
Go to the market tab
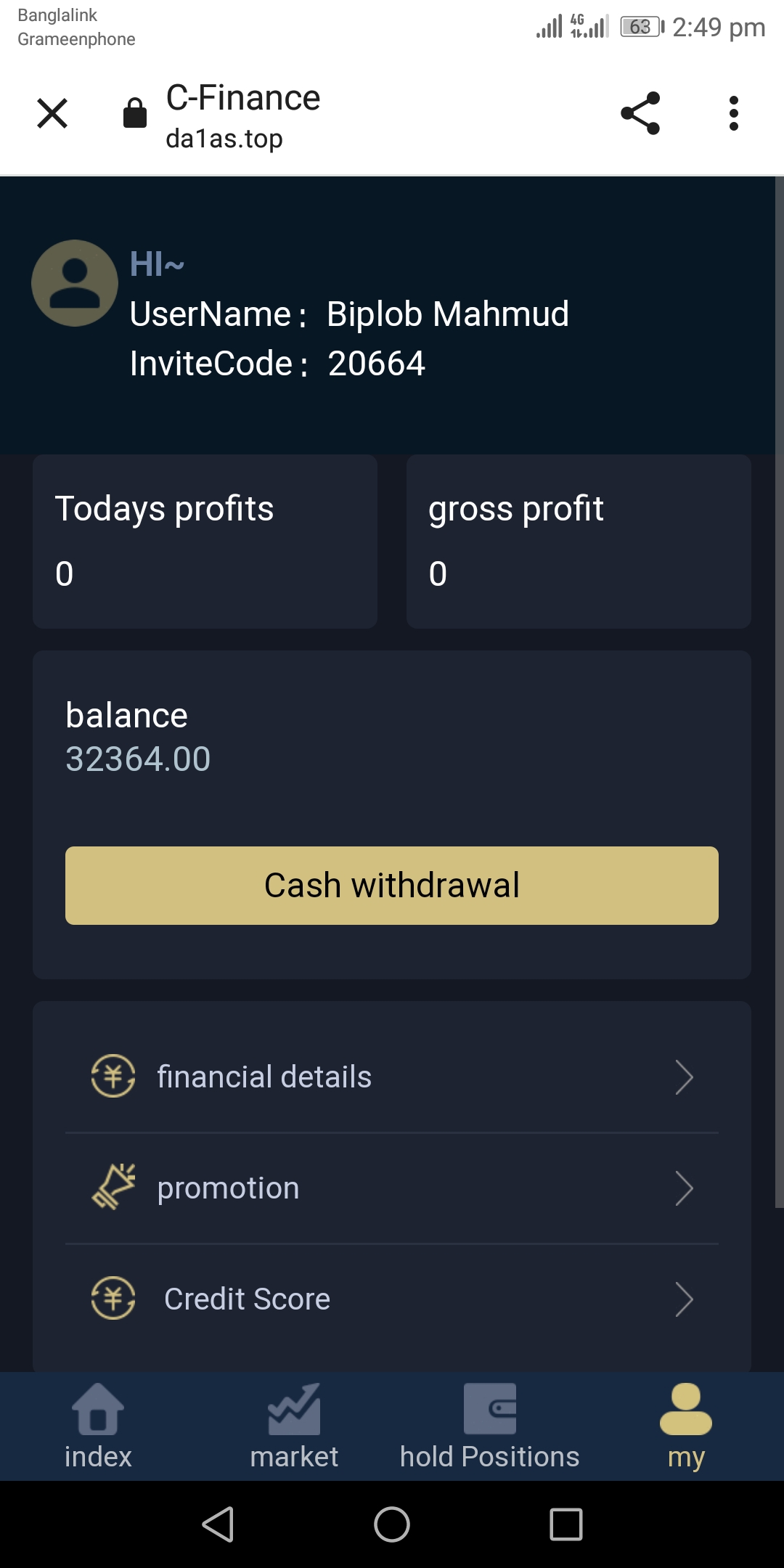(294, 1426)
